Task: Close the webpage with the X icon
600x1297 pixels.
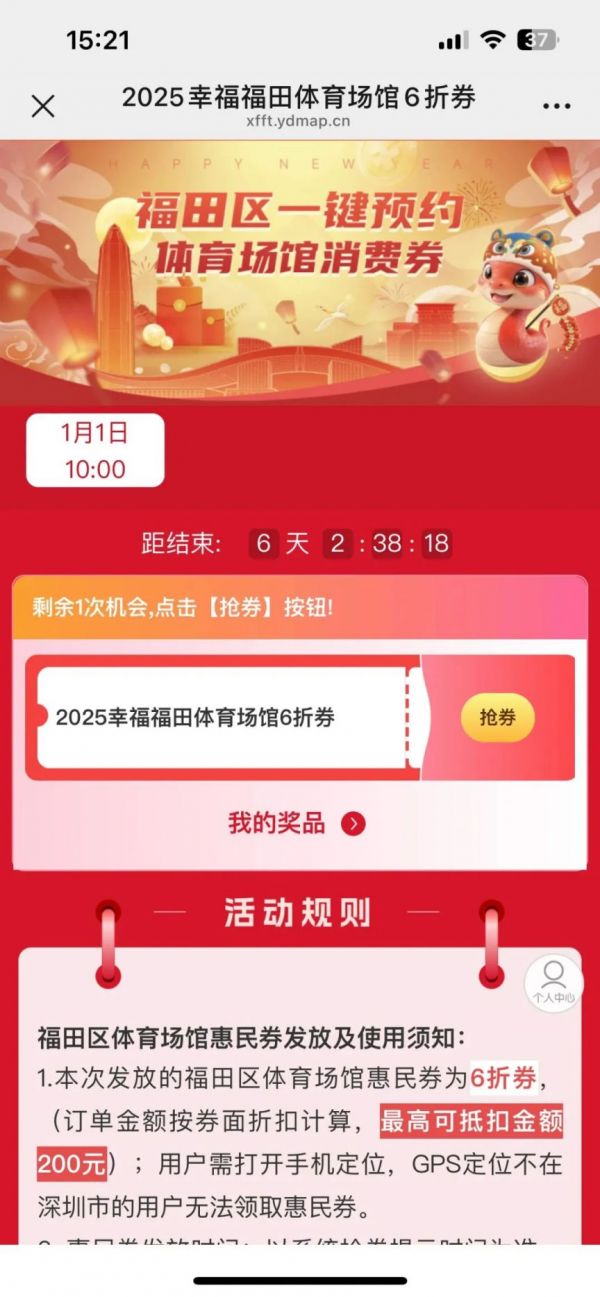Action: click(43, 106)
